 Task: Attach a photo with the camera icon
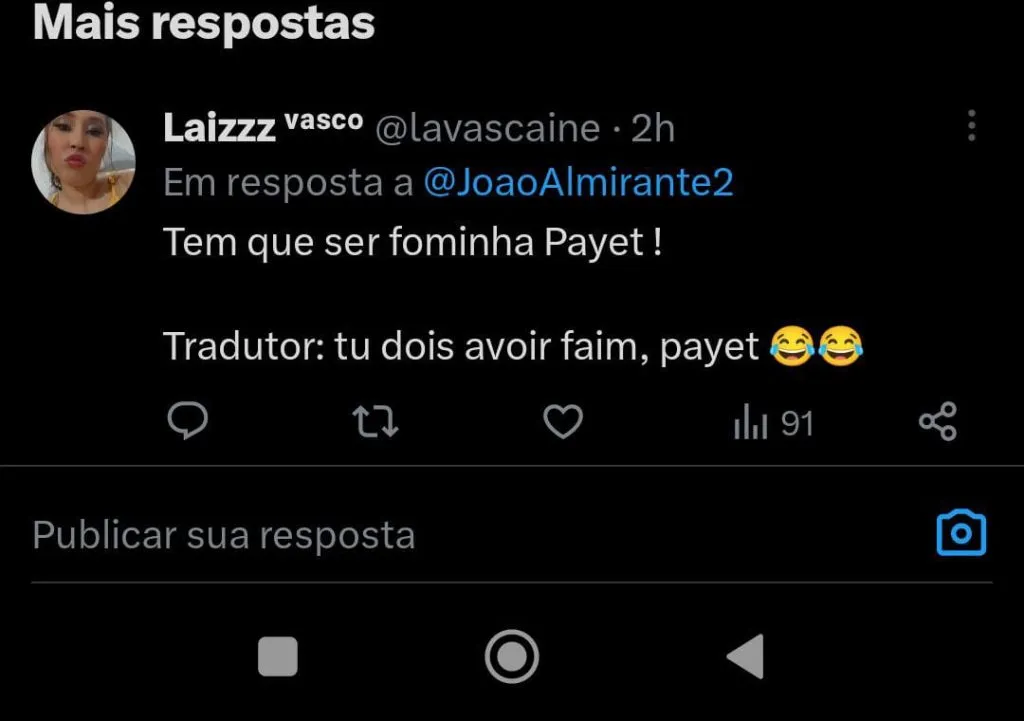pyautogui.click(x=961, y=533)
